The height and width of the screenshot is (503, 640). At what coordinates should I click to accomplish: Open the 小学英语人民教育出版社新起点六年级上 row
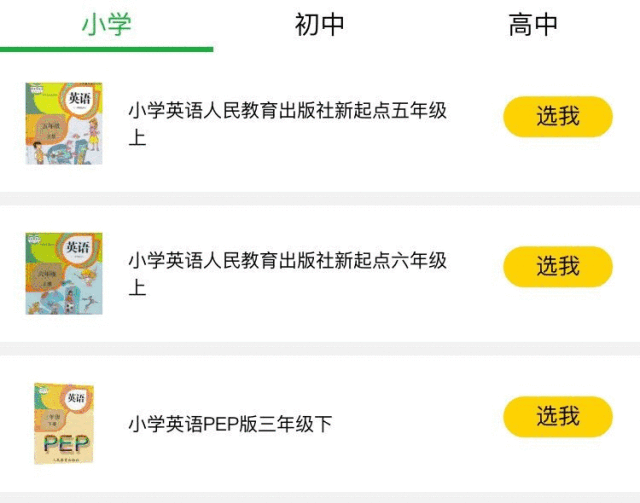click(287, 274)
